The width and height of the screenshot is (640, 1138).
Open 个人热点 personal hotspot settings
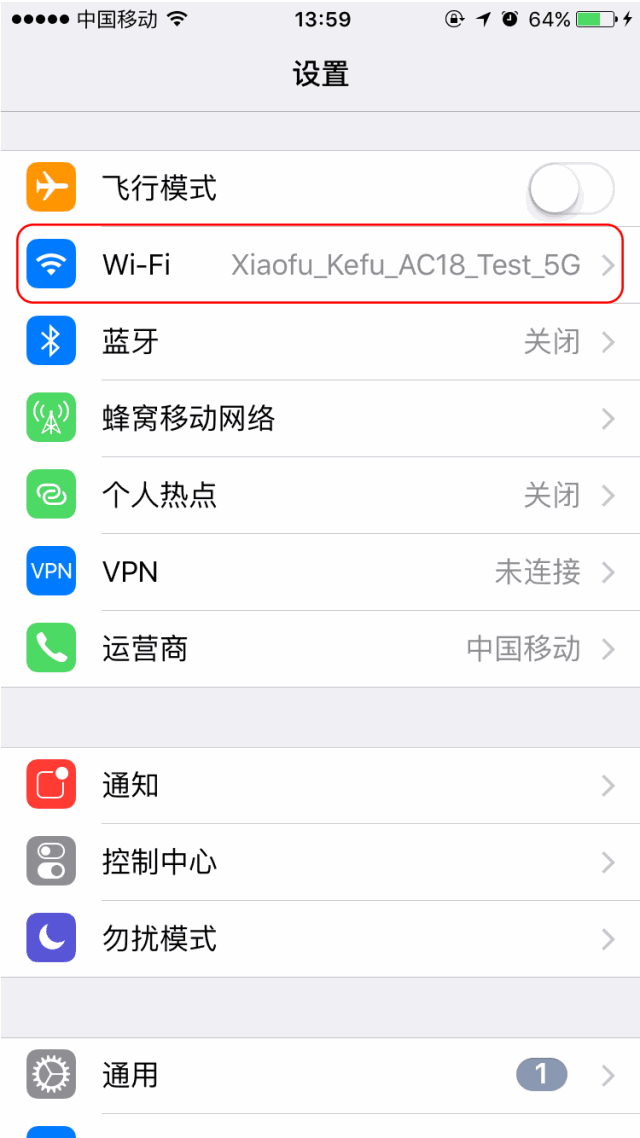(320, 496)
